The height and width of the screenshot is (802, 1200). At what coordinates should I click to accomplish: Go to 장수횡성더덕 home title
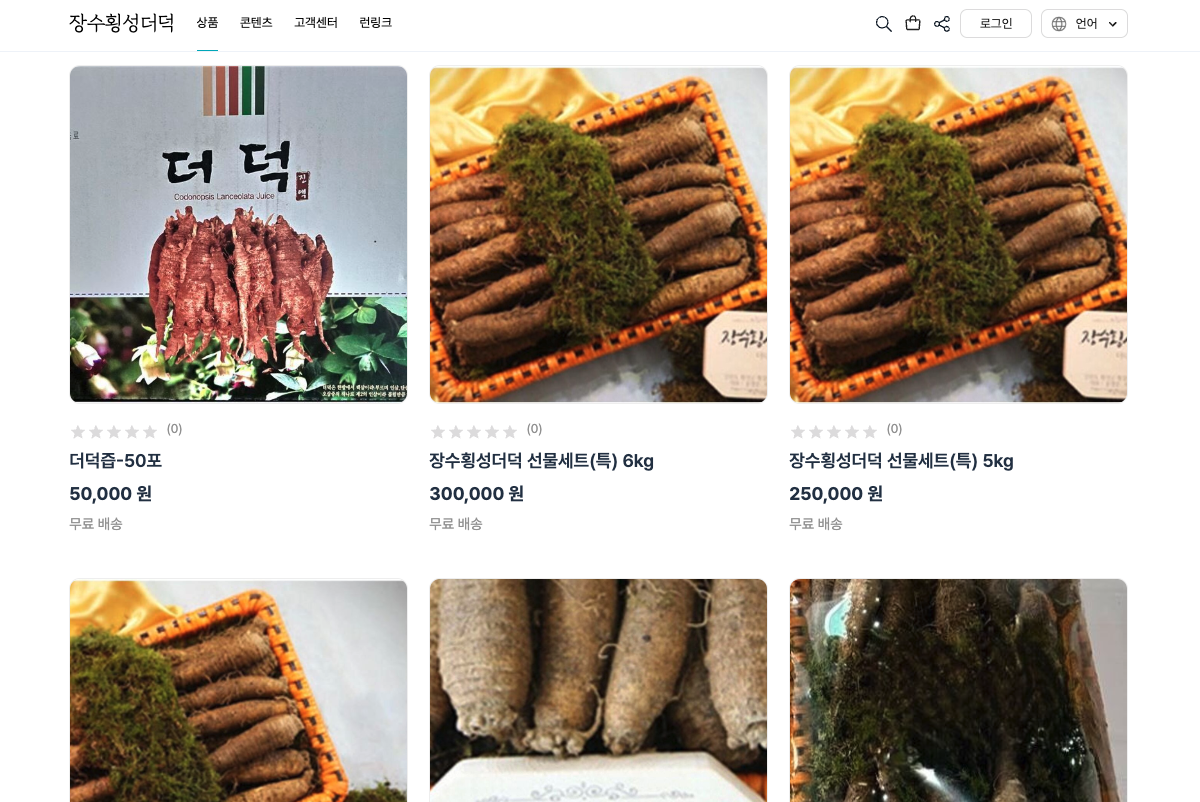[x=121, y=23]
